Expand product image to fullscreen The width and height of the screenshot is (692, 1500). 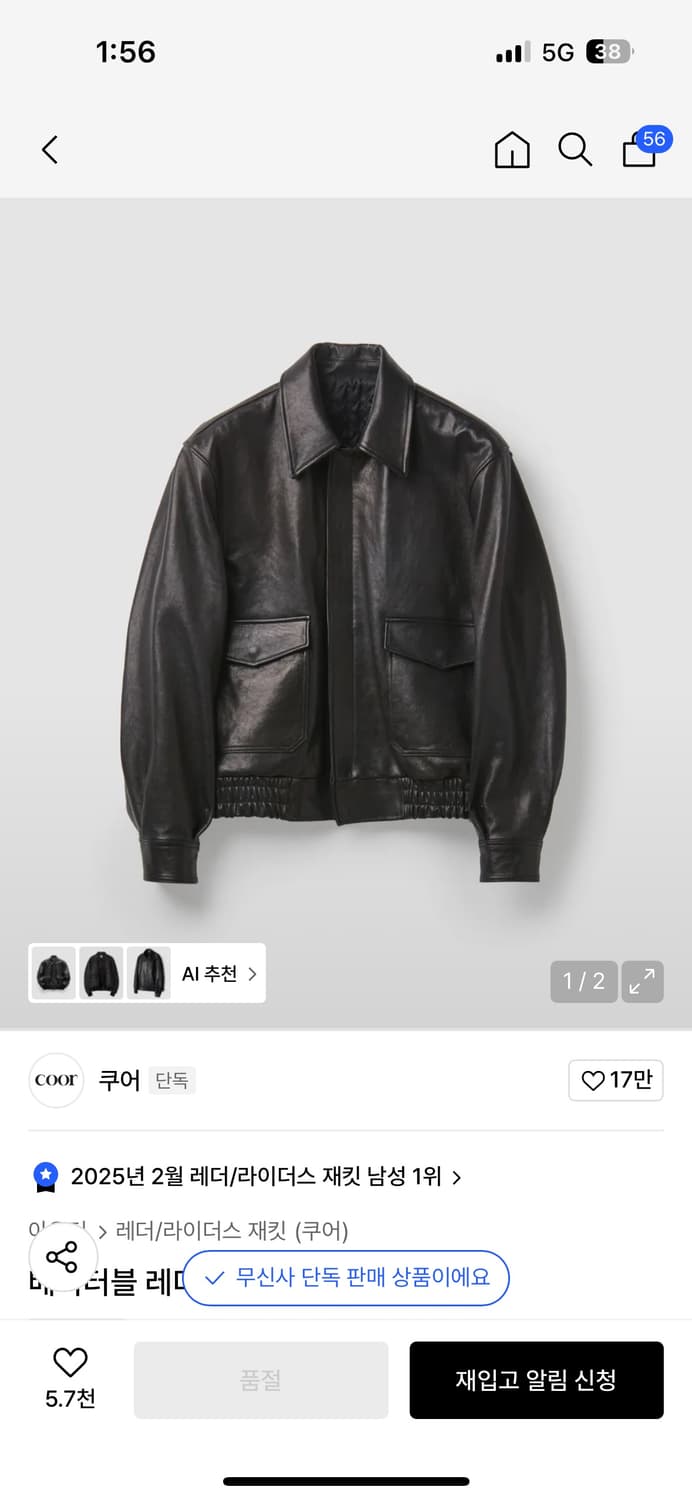coord(642,982)
